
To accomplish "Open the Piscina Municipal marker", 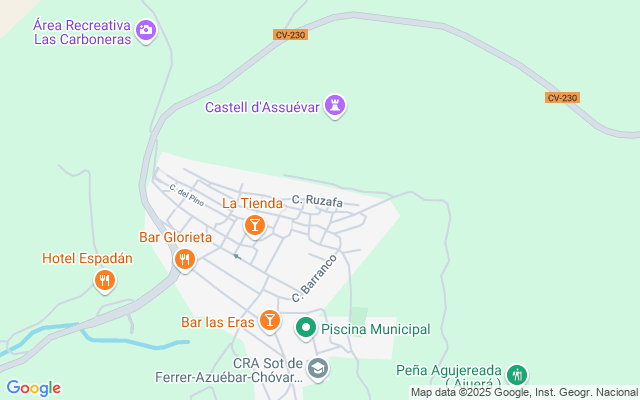I will point(306,327).
